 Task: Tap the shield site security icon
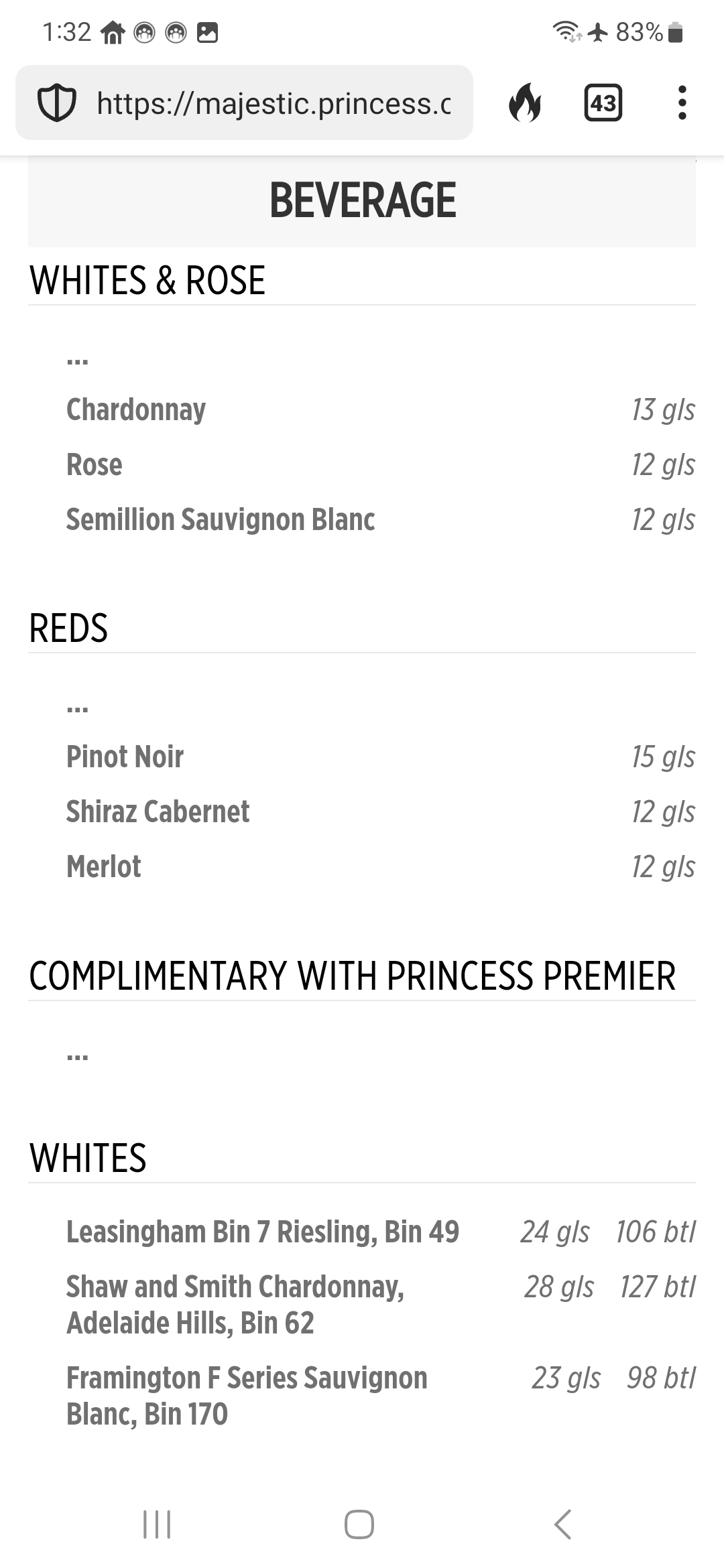[56, 103]
